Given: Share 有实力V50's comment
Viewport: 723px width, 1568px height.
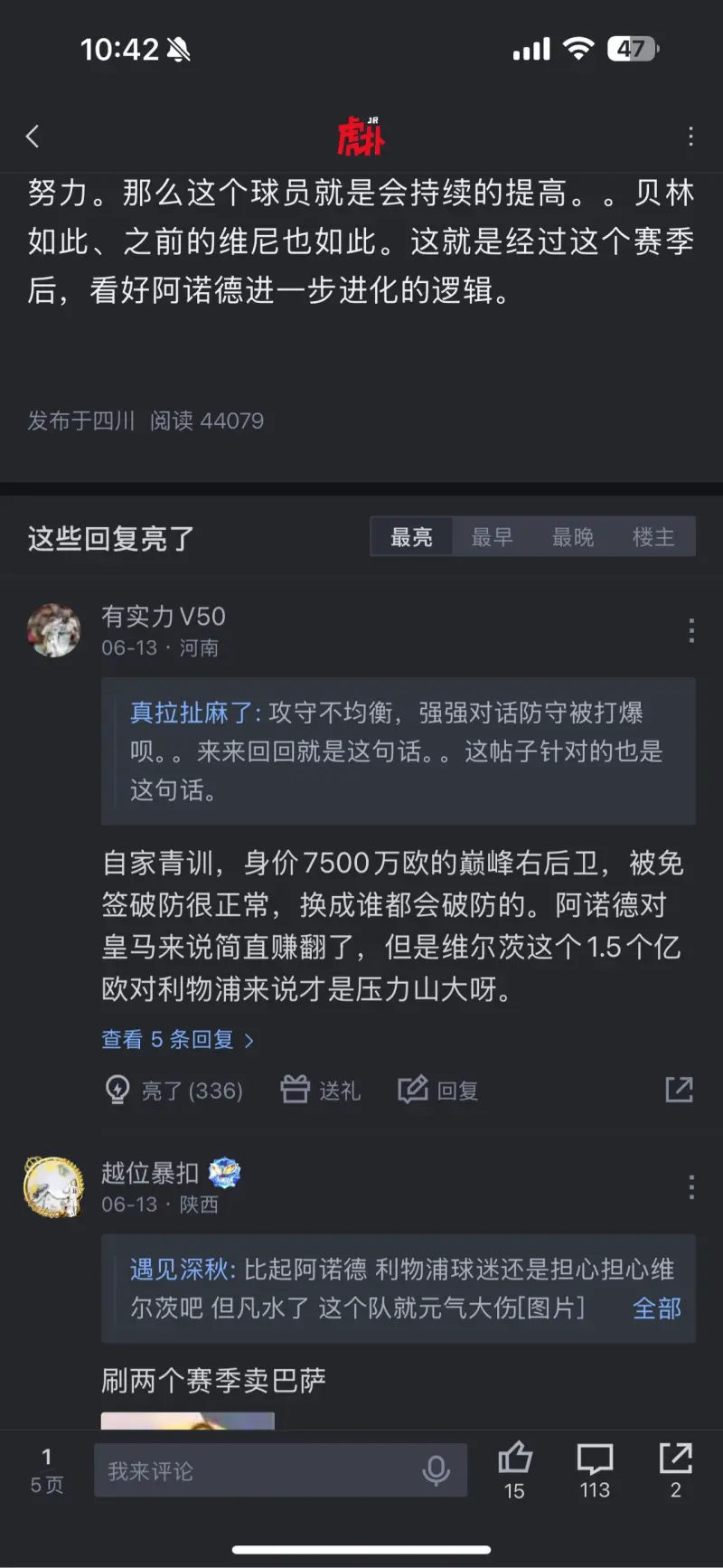Looking at the screenshot, I should coord(679,1090).
